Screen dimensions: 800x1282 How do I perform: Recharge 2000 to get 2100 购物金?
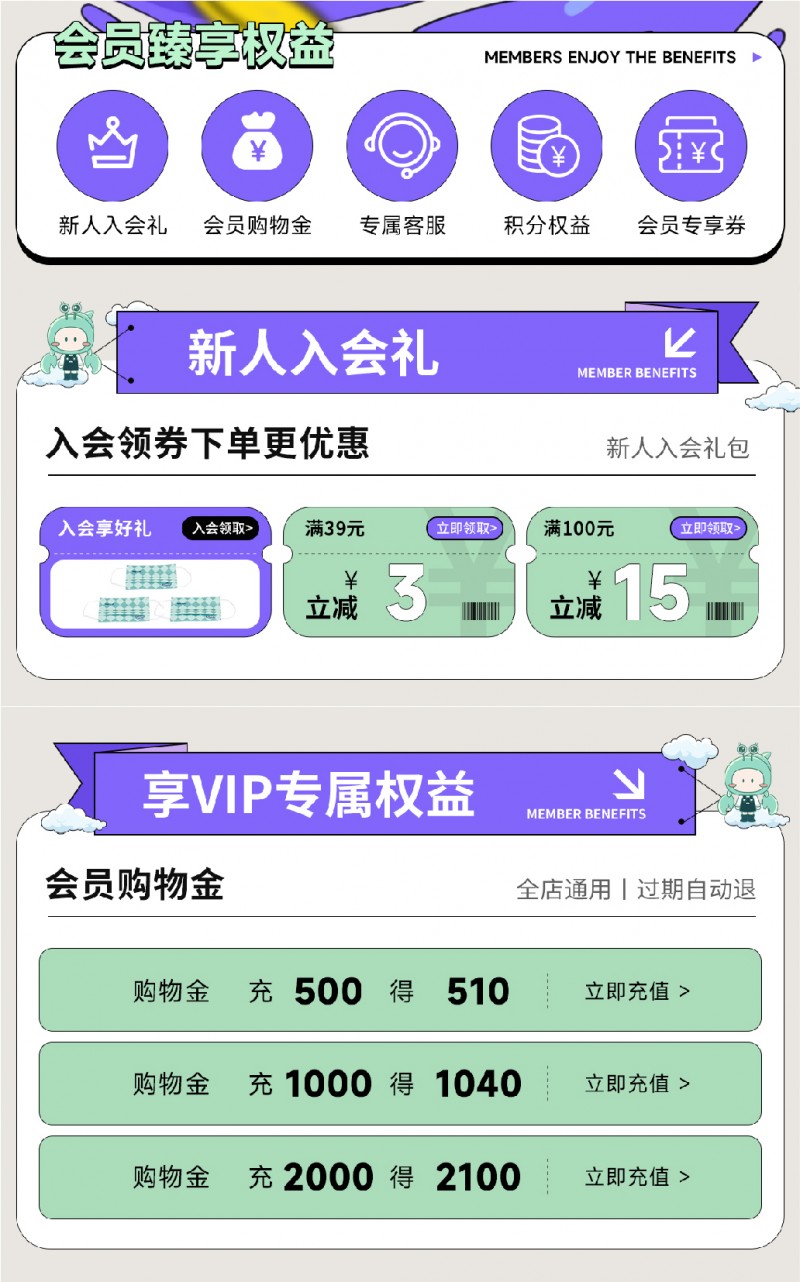(x=637, y=1176)
